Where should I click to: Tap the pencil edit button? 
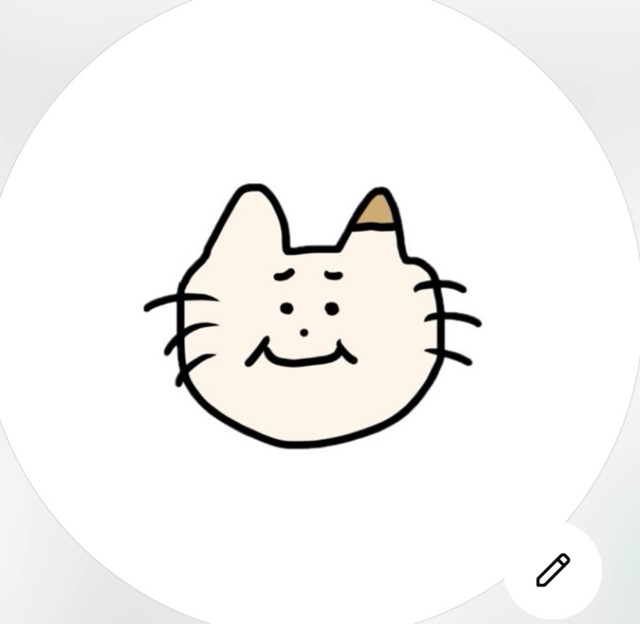553,570
